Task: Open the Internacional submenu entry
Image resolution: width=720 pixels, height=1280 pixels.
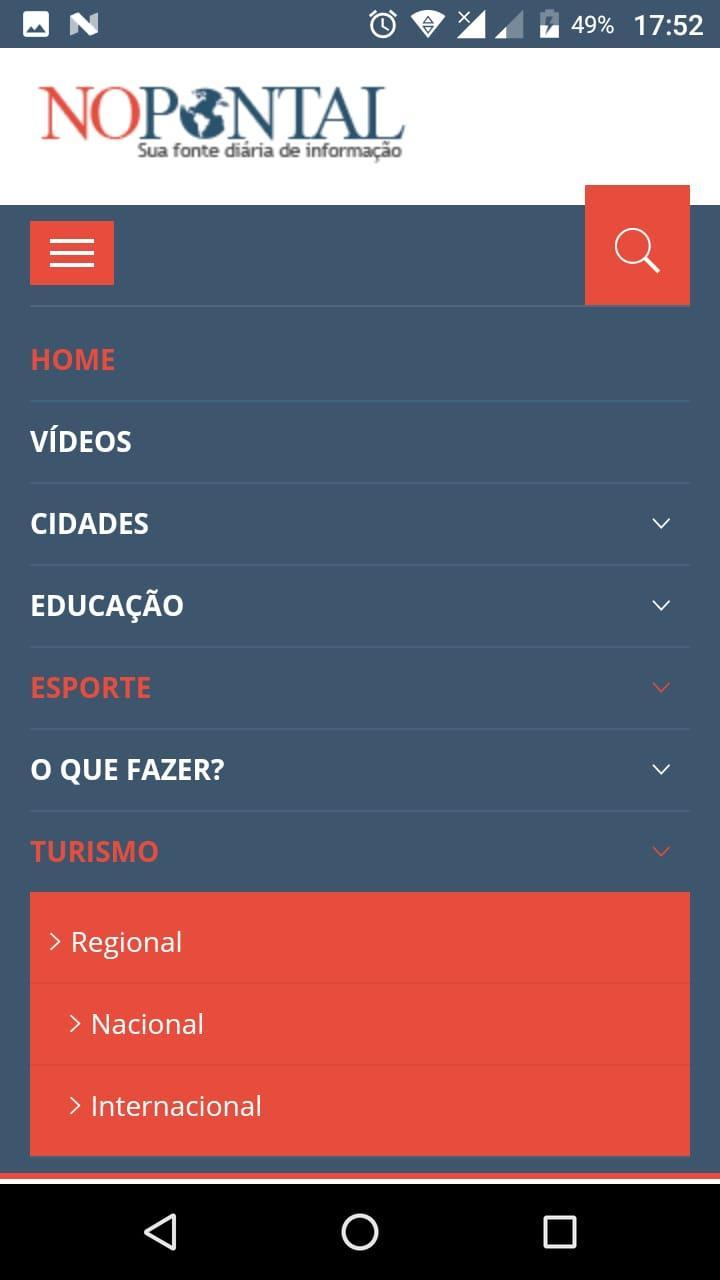Action: point(360,1106)
